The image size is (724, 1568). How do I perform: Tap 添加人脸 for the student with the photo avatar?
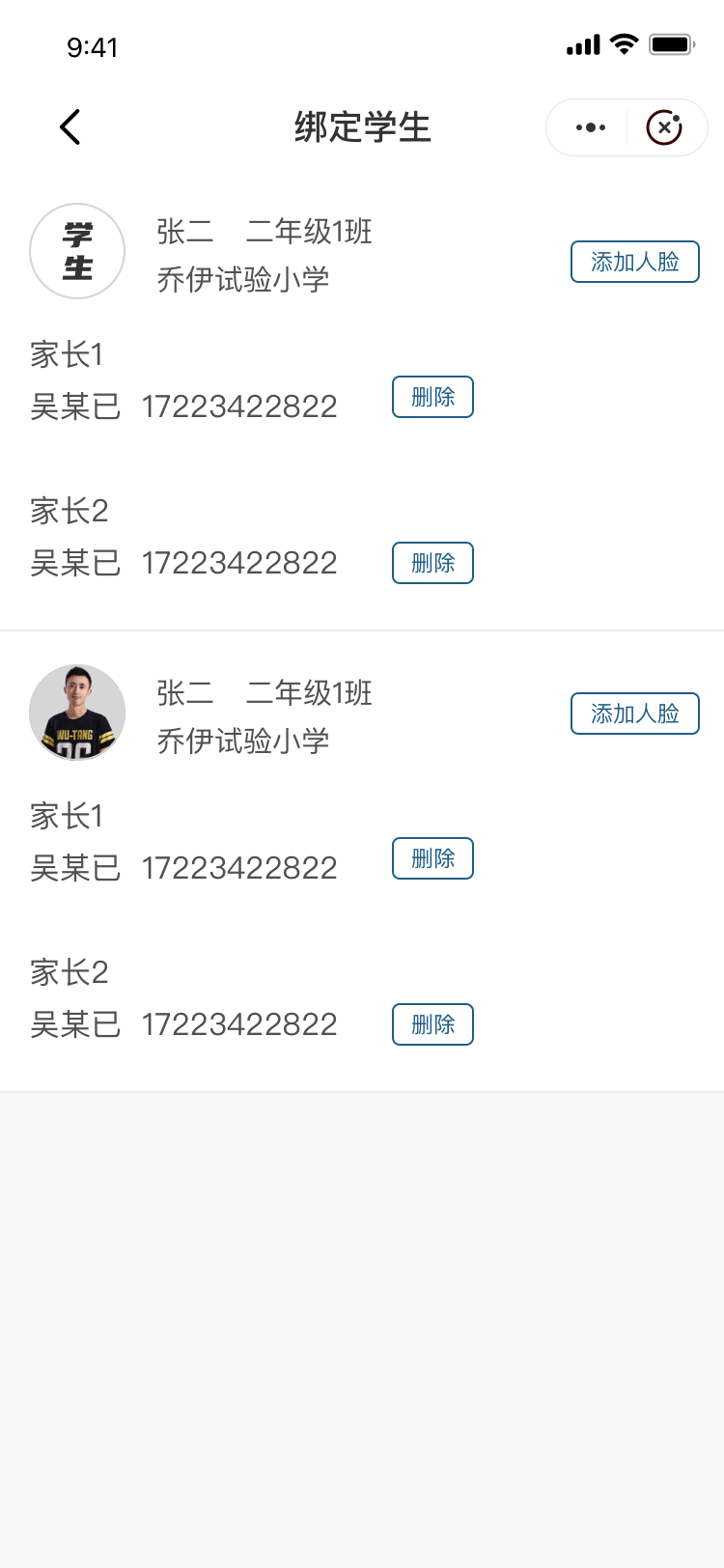[x=635, y=714]
